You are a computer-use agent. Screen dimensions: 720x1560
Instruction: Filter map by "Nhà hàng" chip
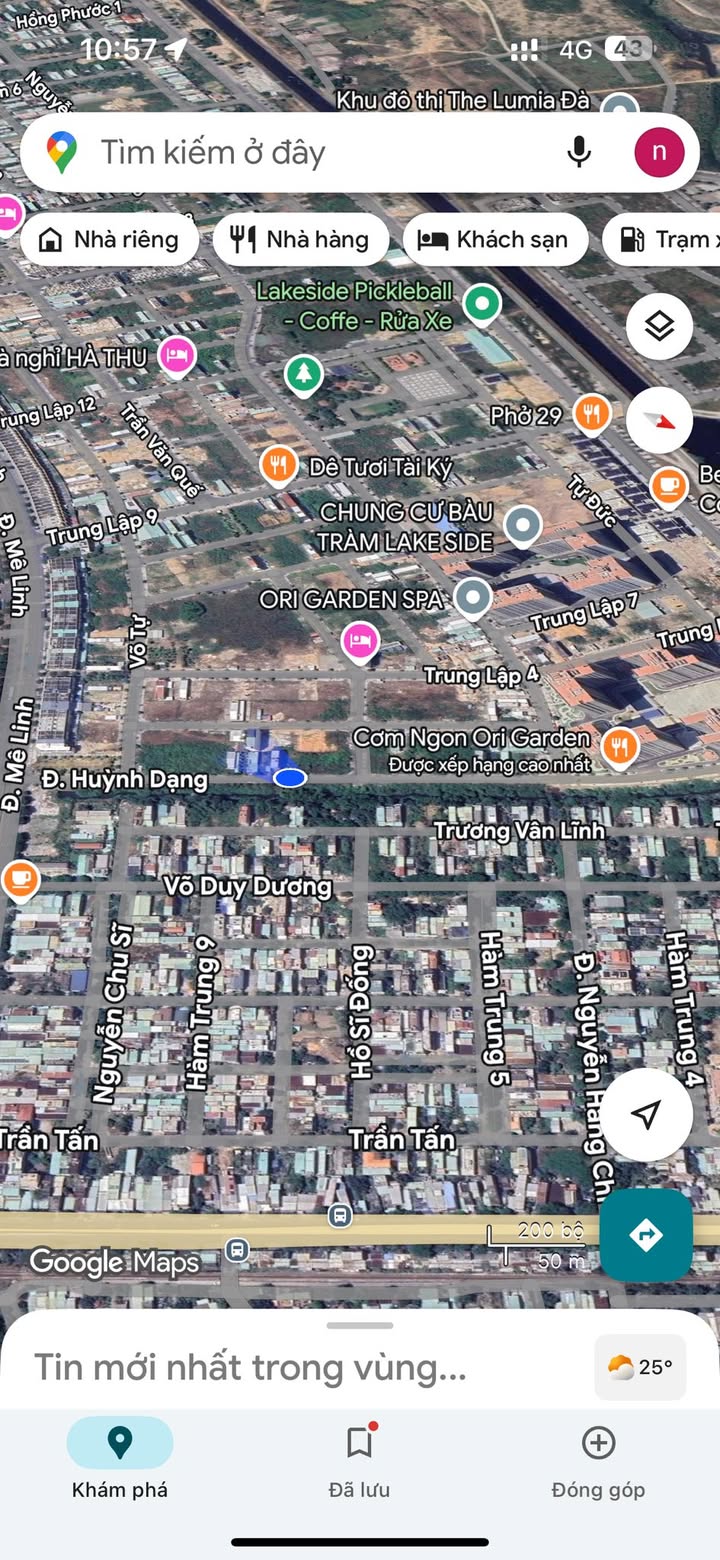pos(301,240)
